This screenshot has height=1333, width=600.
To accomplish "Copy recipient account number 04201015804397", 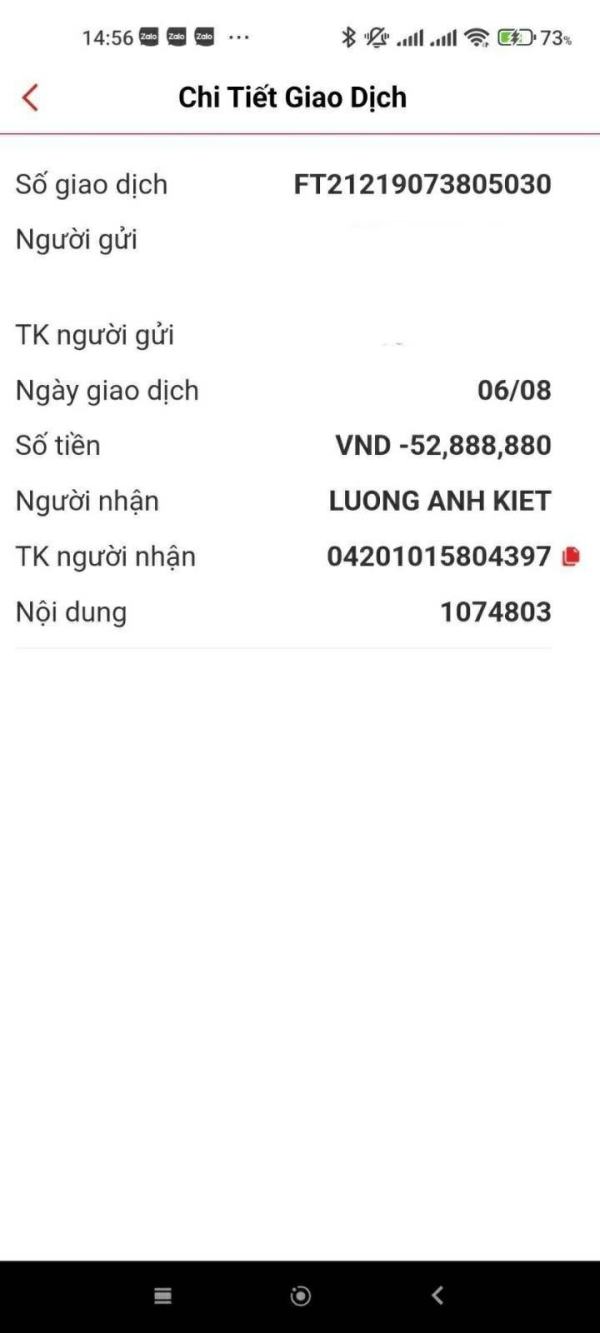I will [571, 557].
